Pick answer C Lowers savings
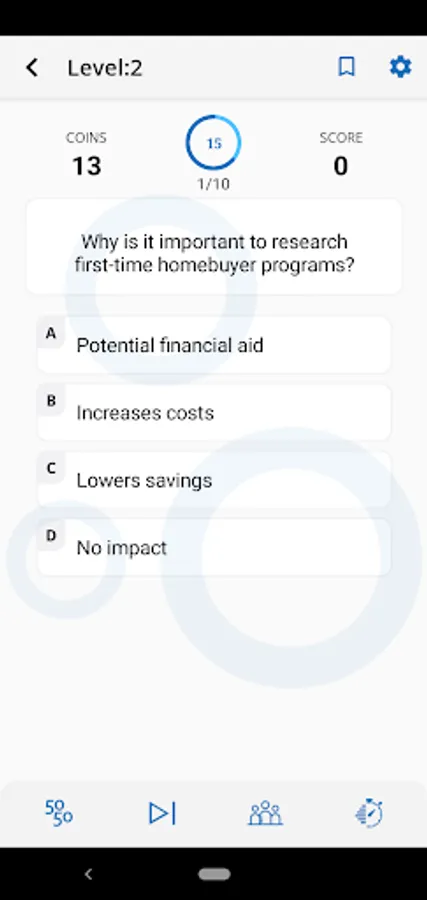The width and height of the screenshot is (427, 900). 214,480
